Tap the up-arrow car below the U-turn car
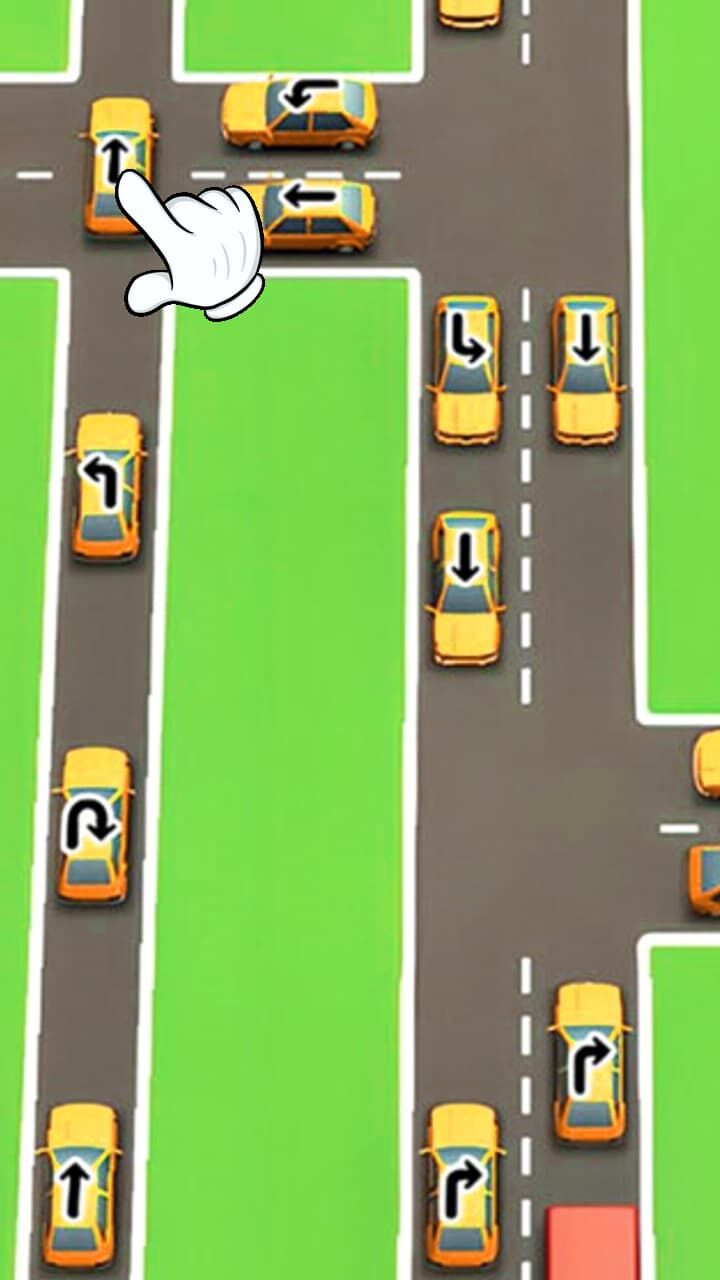This screenshot has height=1280, width=720. pyautogui.click(x=78, y=1185)
